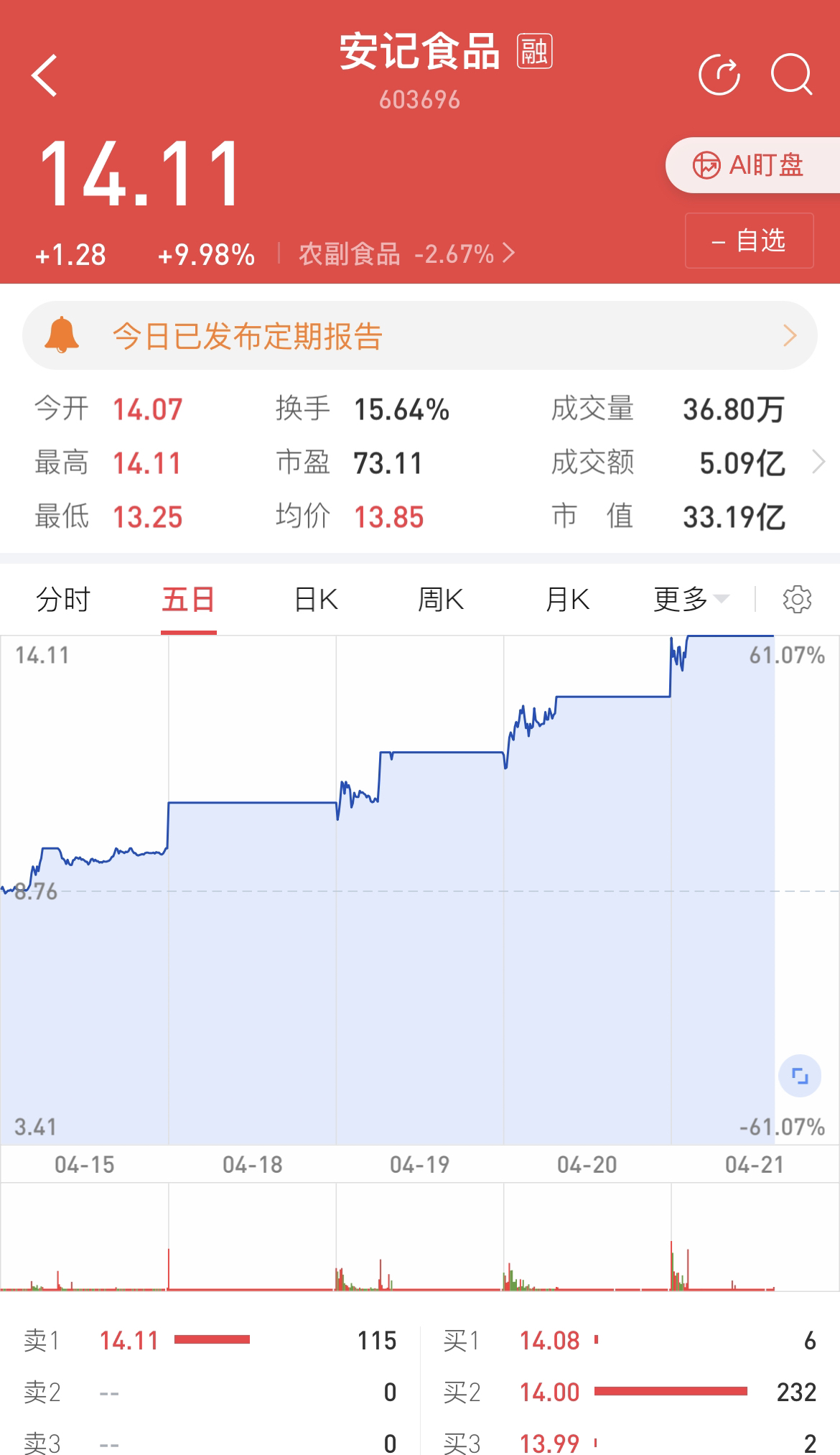Viewport: 840px width, 1455px height.
Task: Open the 今日已发布定期报告 notice
Action: coord(420,336)
